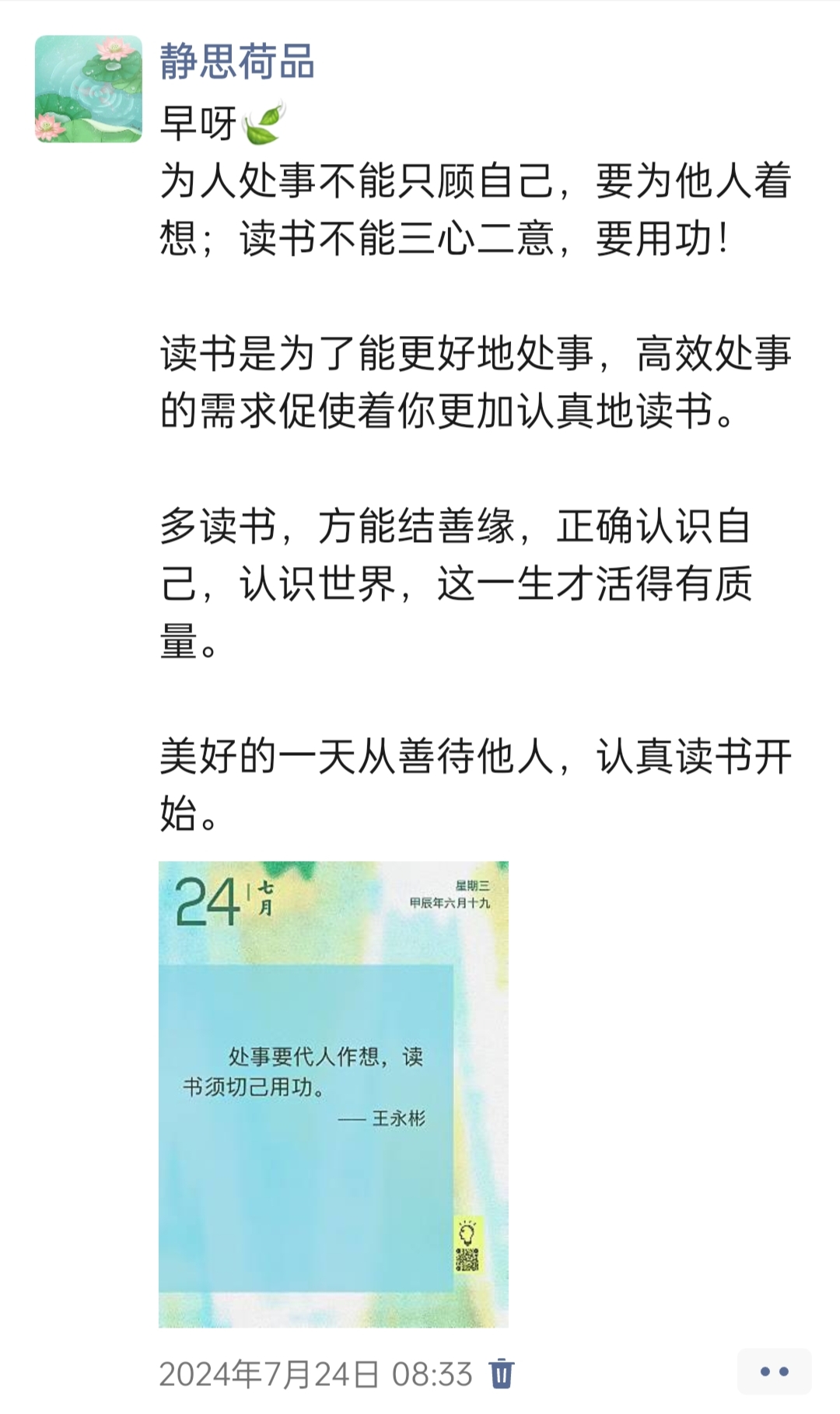The height and width of the screenshot is (1414, 840).
Task: Tap the 静思荷品 username link
Action: (x=237, y=62)
